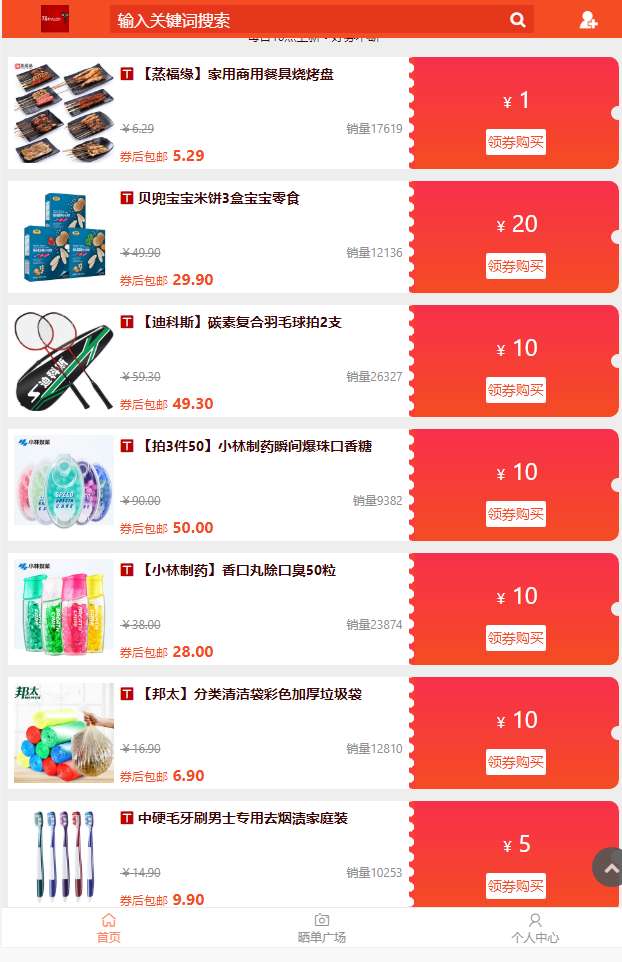Image resolution: width=622 pixels, height=962 pixels.
Task: Tap 领券购买 for 贝兜宝宝米饼
Action: (515, 266)
